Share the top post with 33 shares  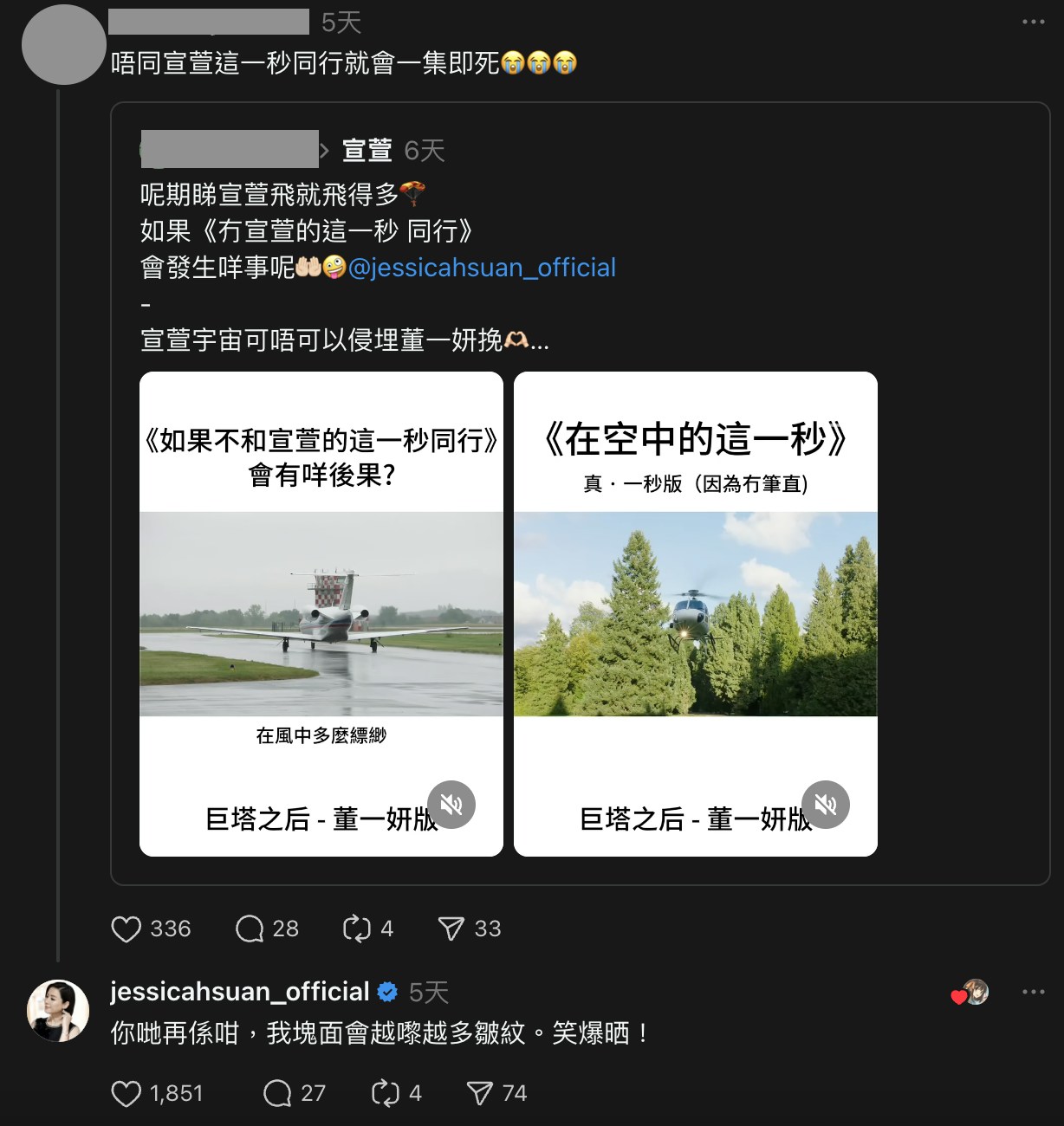[x=451, y=929]
